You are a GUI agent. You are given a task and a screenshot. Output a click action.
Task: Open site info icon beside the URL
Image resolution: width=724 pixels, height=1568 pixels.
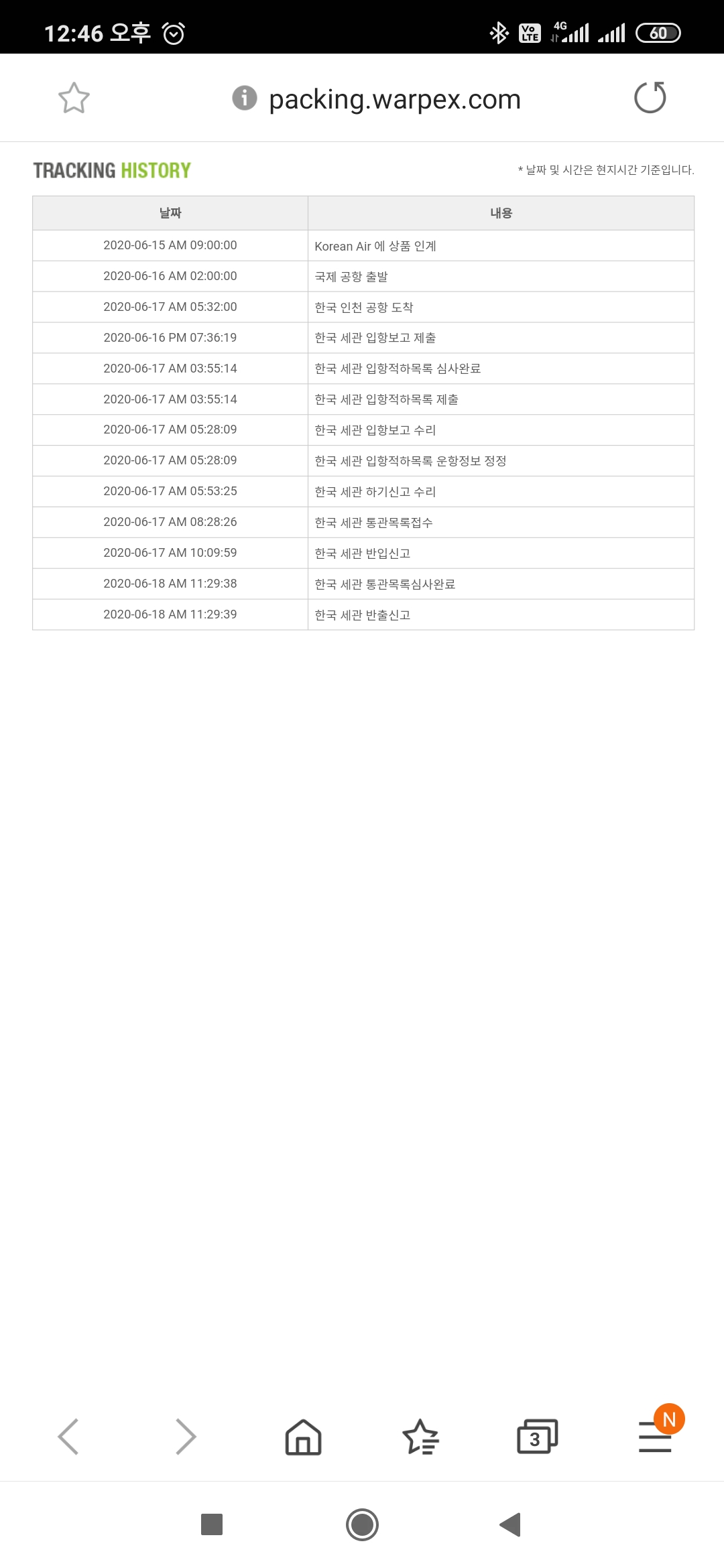pos(245,98)
